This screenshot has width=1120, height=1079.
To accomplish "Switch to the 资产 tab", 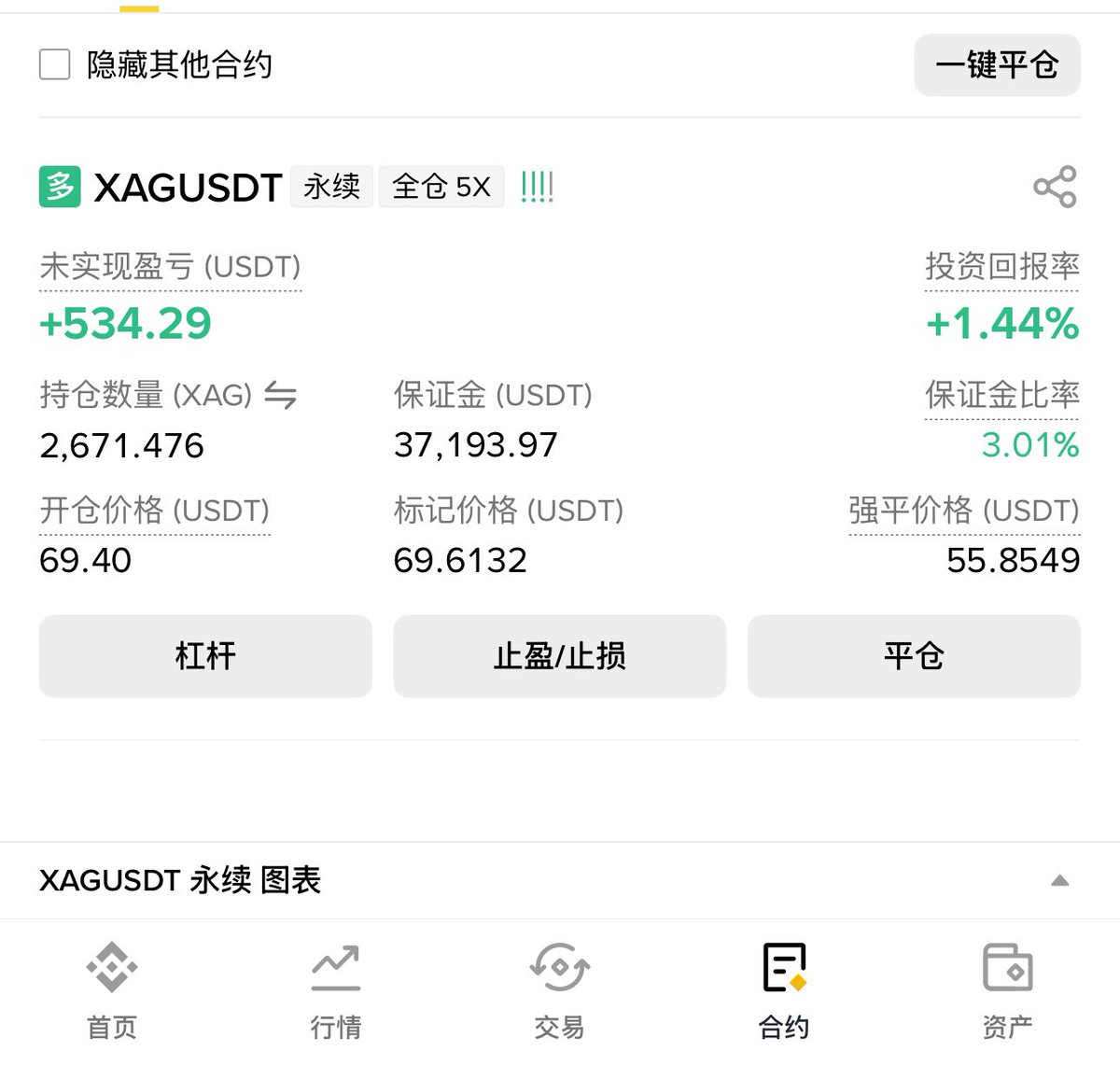I will (1007, 991).
